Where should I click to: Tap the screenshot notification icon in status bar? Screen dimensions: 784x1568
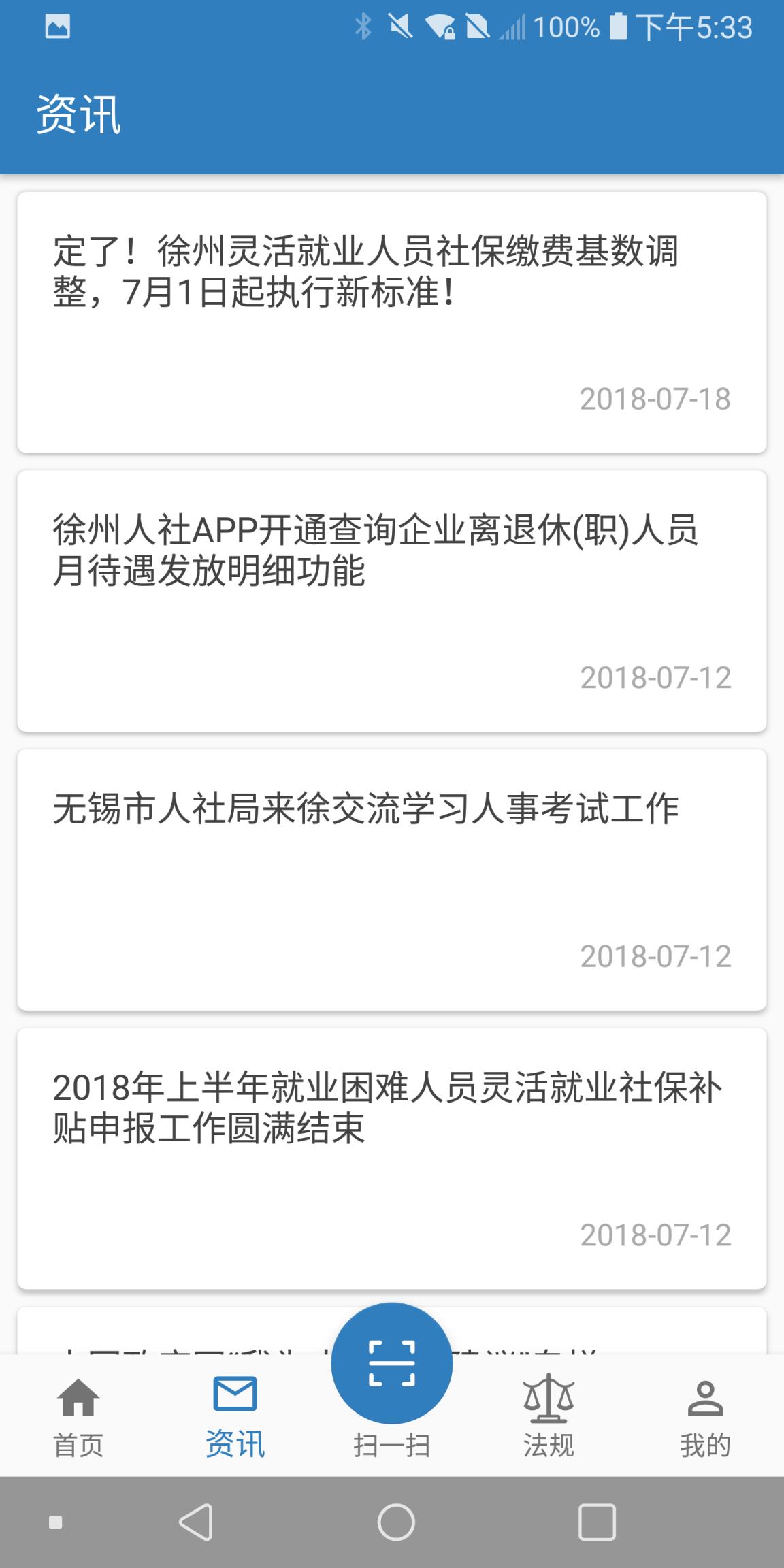[x=58, y=26]
